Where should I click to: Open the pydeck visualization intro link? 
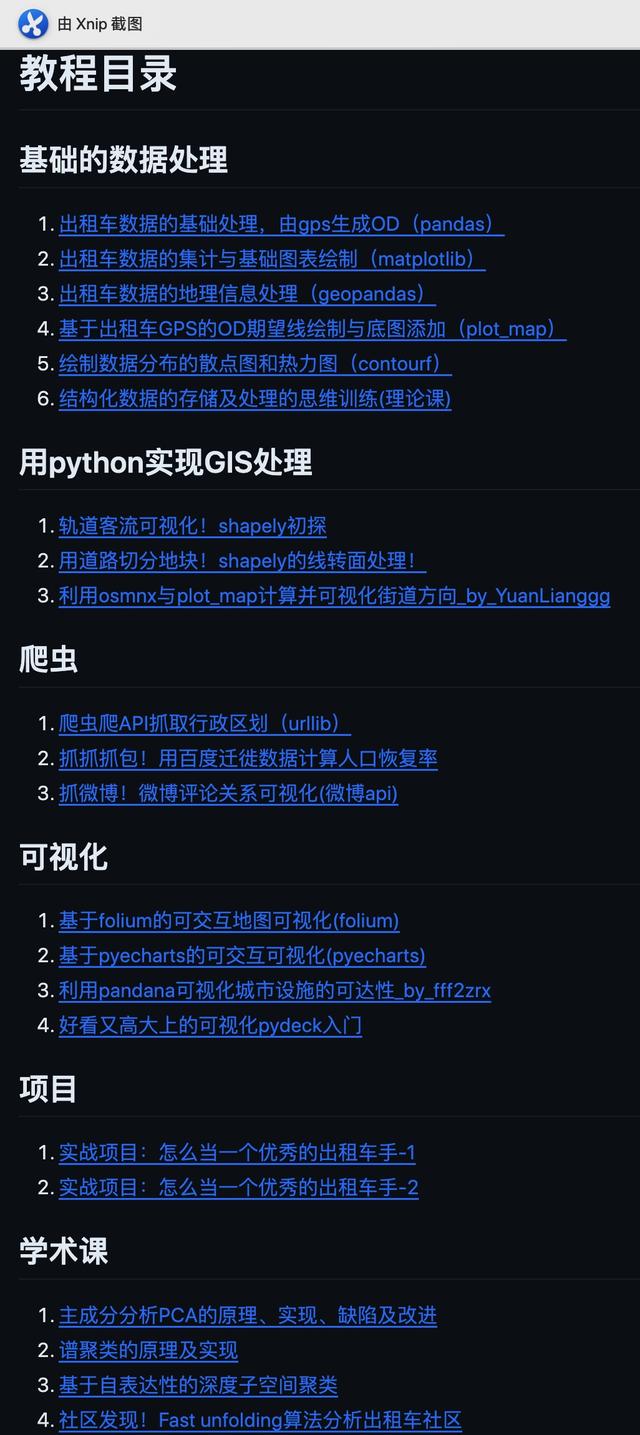pyautogui.click(x=210, y=1026)
